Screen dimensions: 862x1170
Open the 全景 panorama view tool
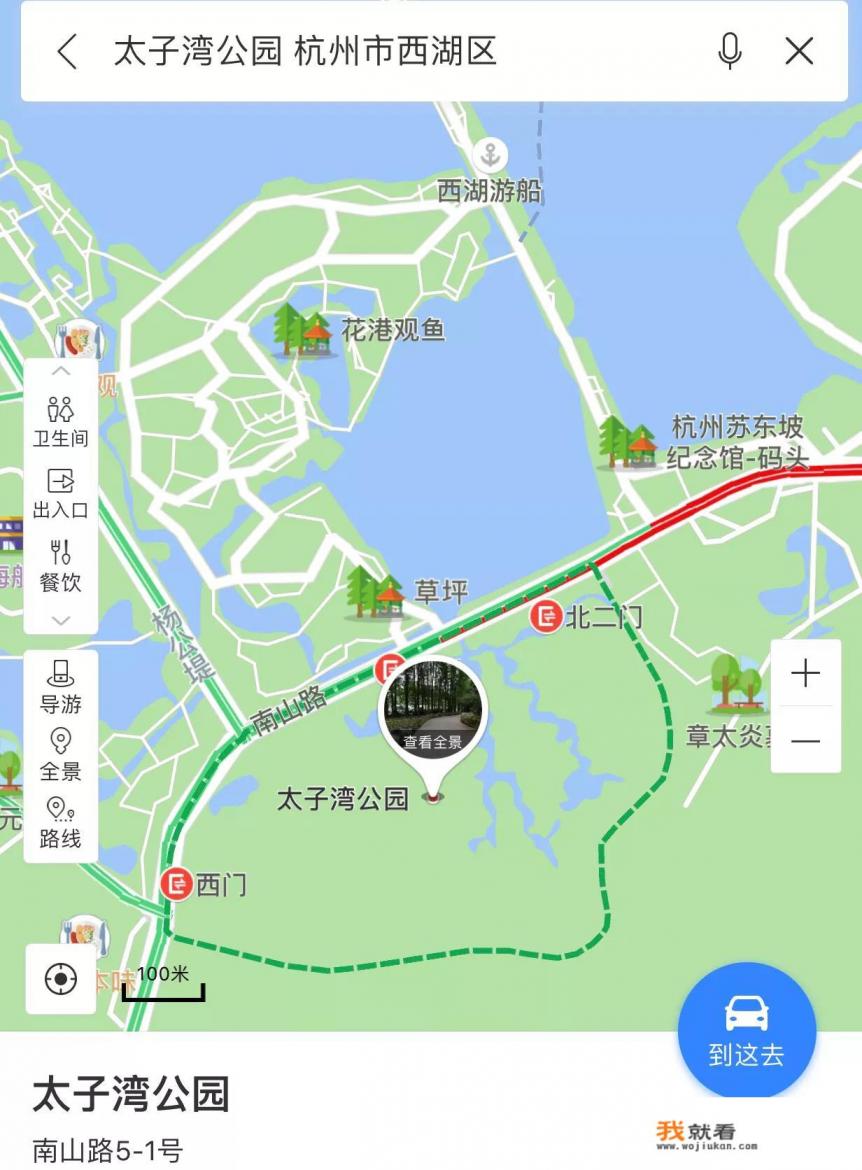click(62, 750)
